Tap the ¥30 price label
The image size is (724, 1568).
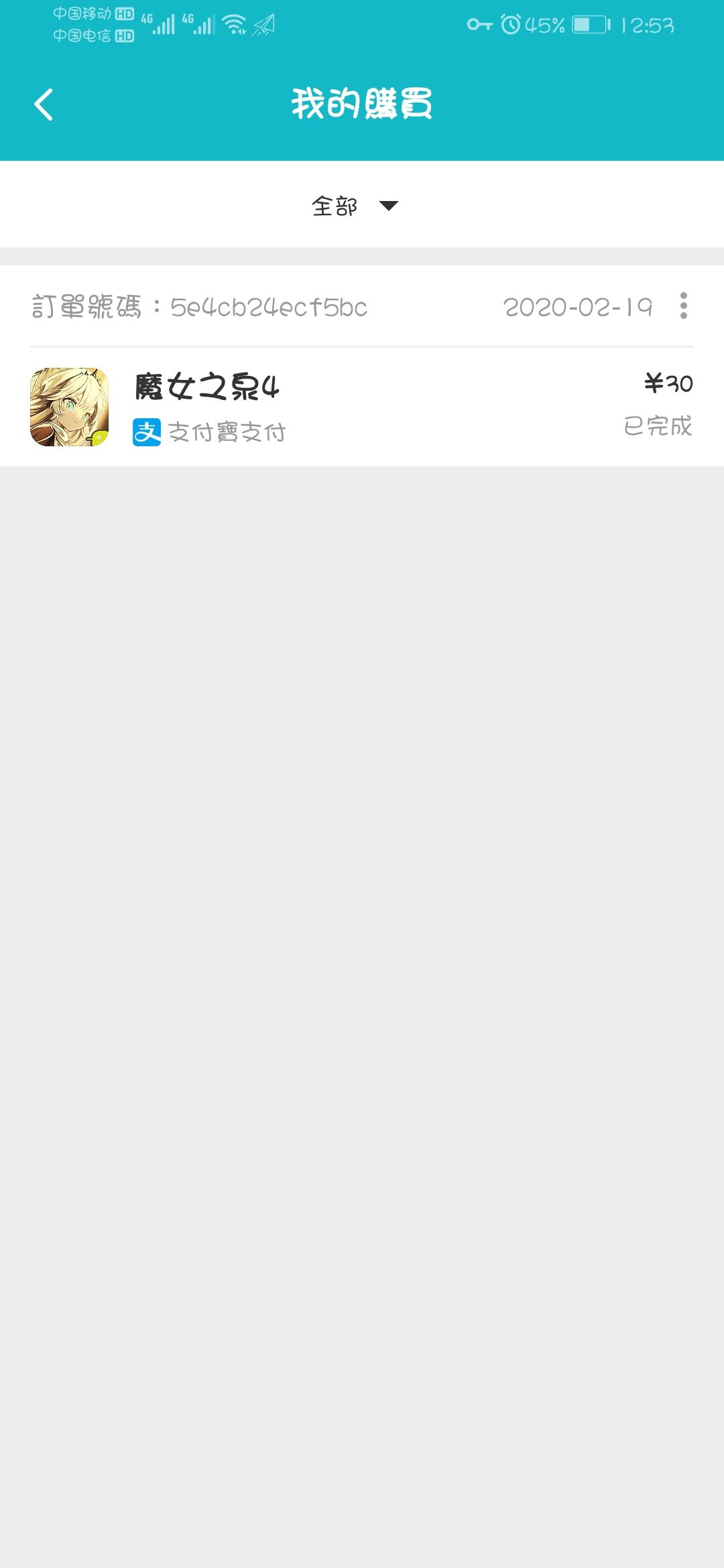(x=668, y=384)
